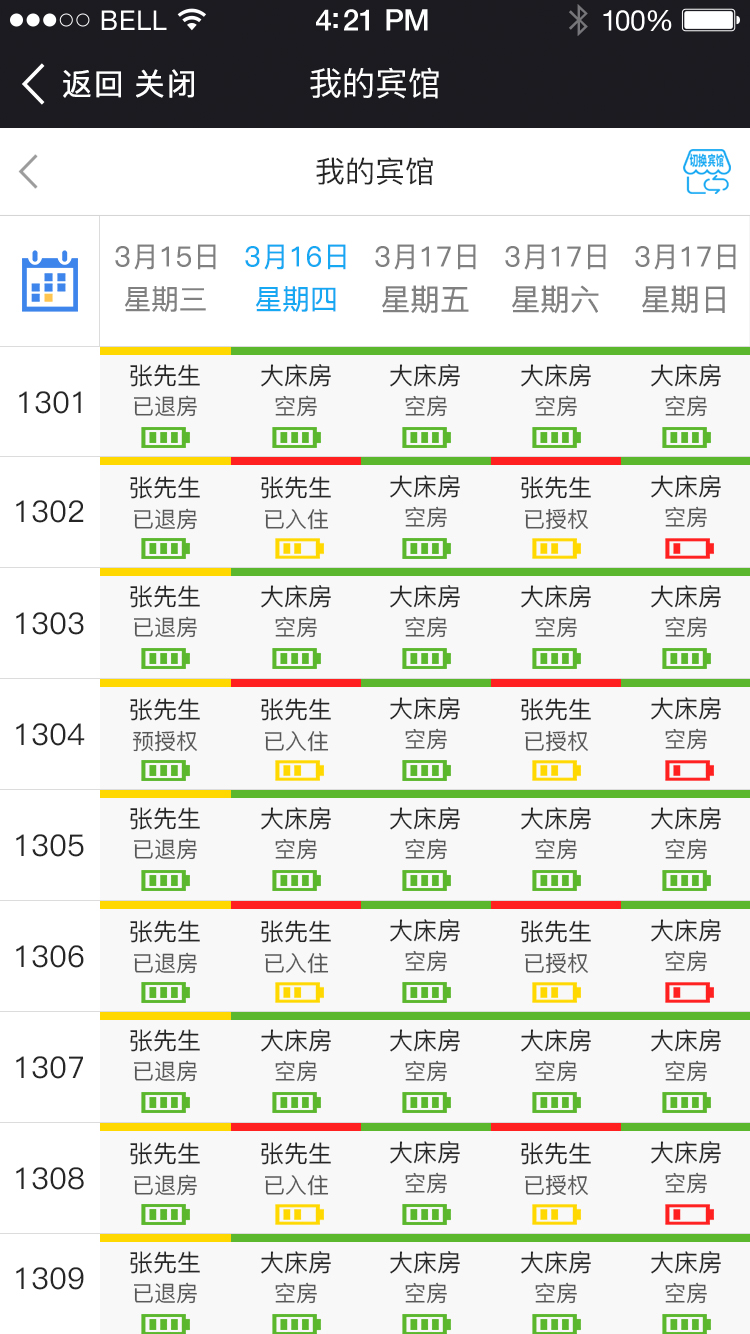Screen dimensions: 750x1334
Task: Open room 1305 row header
Action: [50, 846]
